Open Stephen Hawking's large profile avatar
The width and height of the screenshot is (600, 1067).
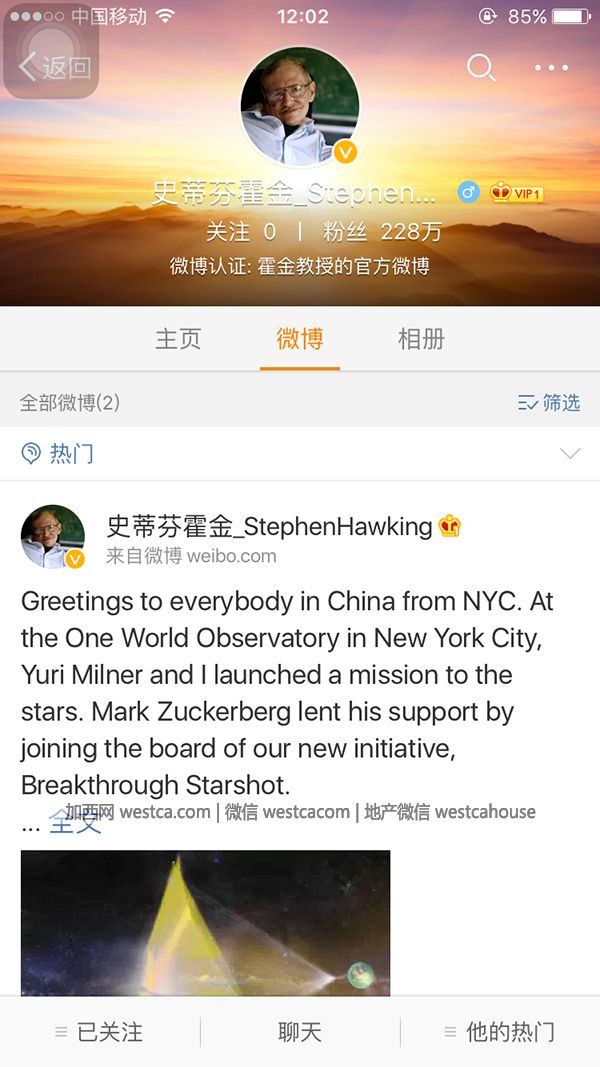pyautogui.click(x=299, y=106)
